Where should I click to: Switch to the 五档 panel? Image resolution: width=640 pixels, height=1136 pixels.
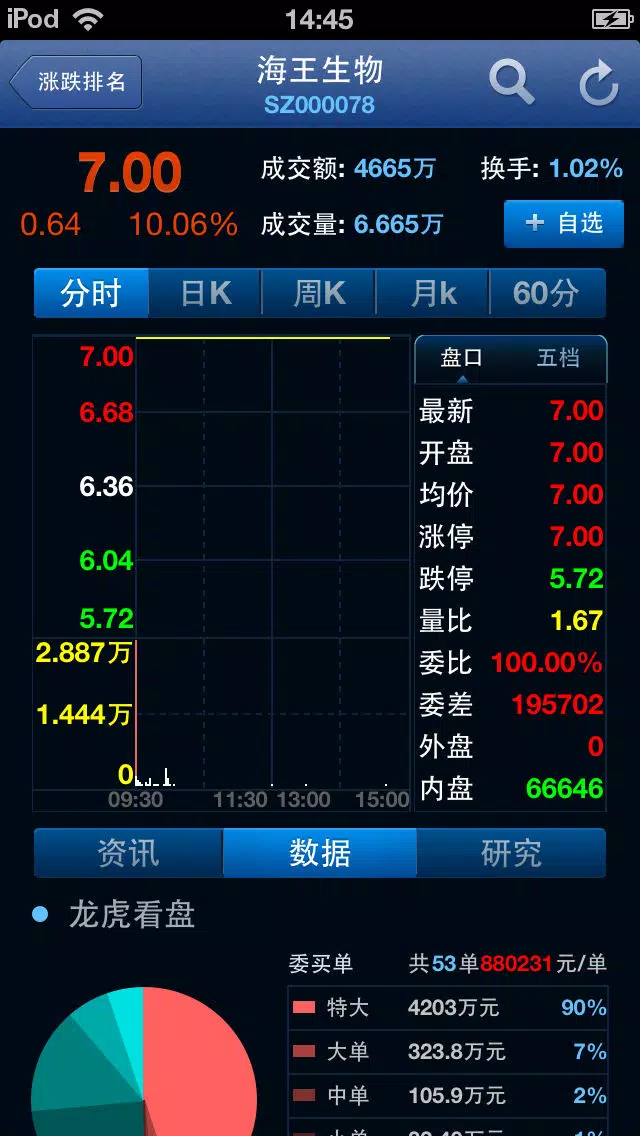pos(558,359)
